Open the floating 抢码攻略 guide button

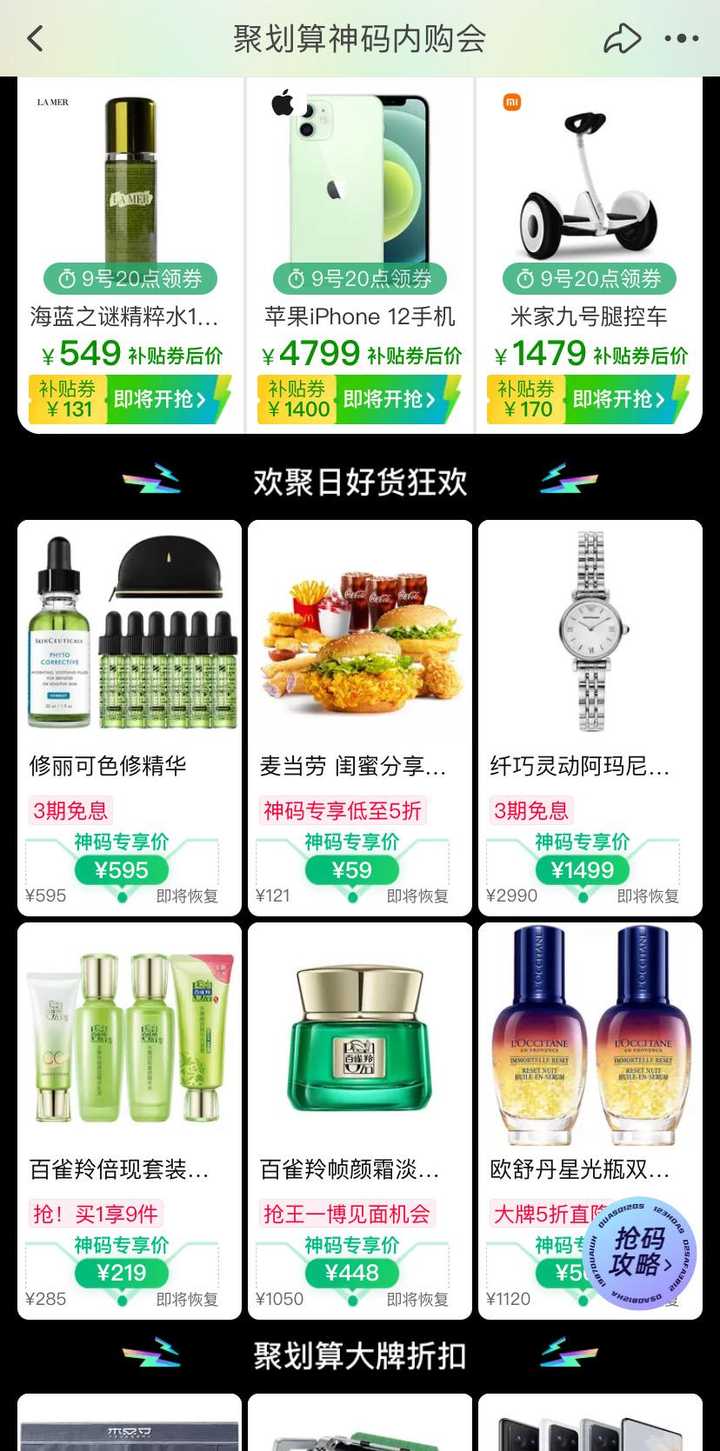640,1253
